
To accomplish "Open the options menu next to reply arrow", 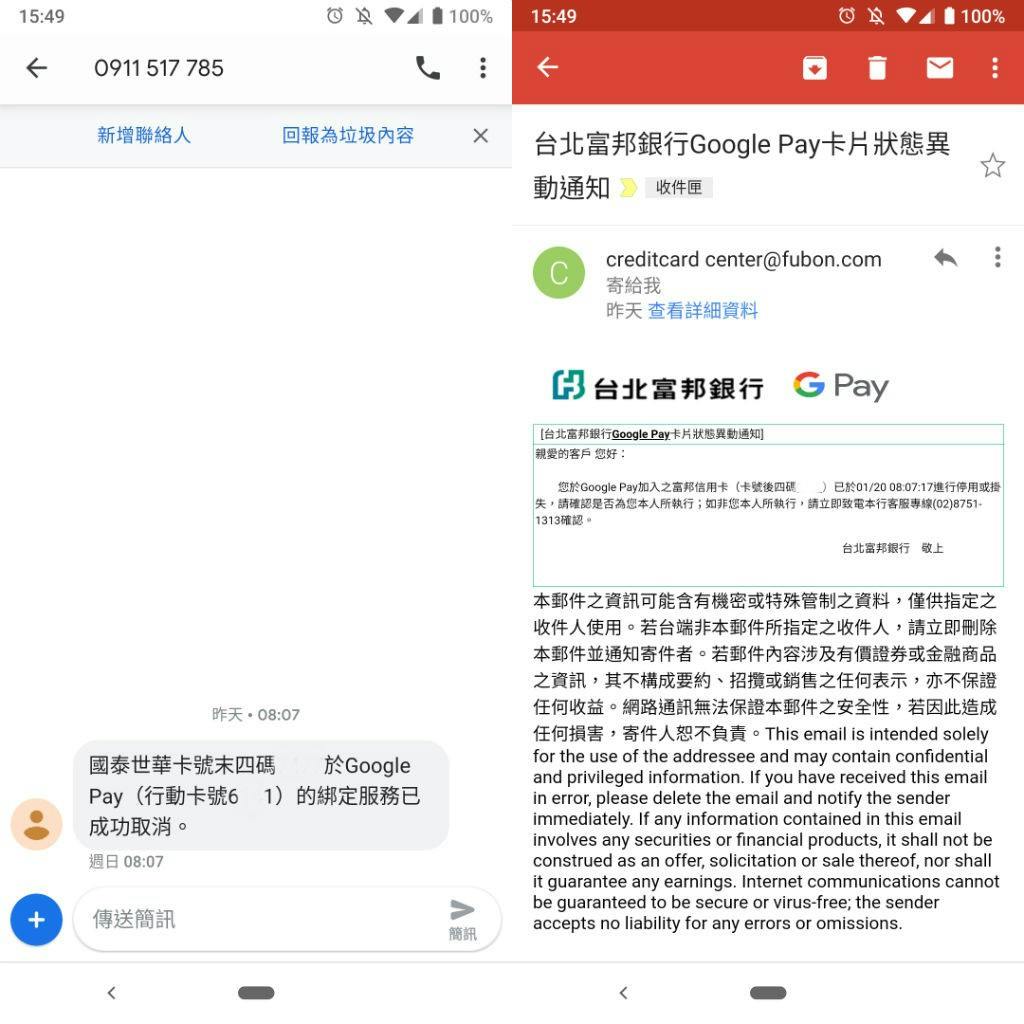I will coord(997,258).
